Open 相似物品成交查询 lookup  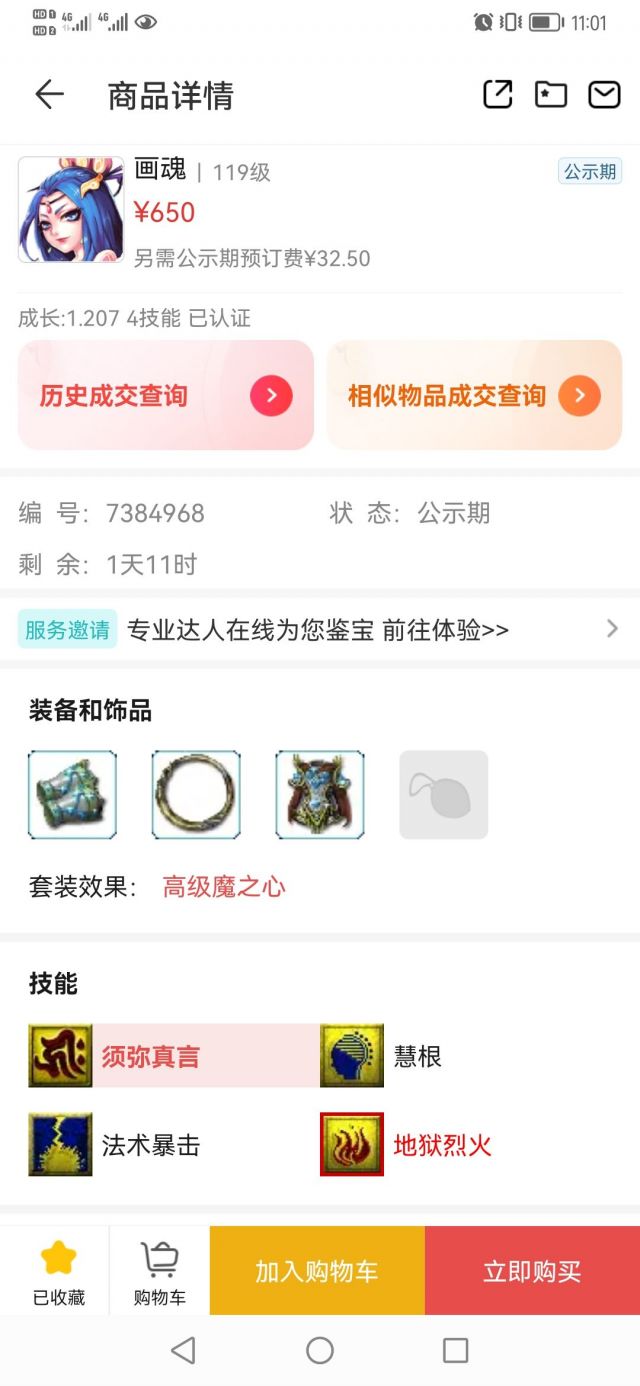[x=474, y=395]
